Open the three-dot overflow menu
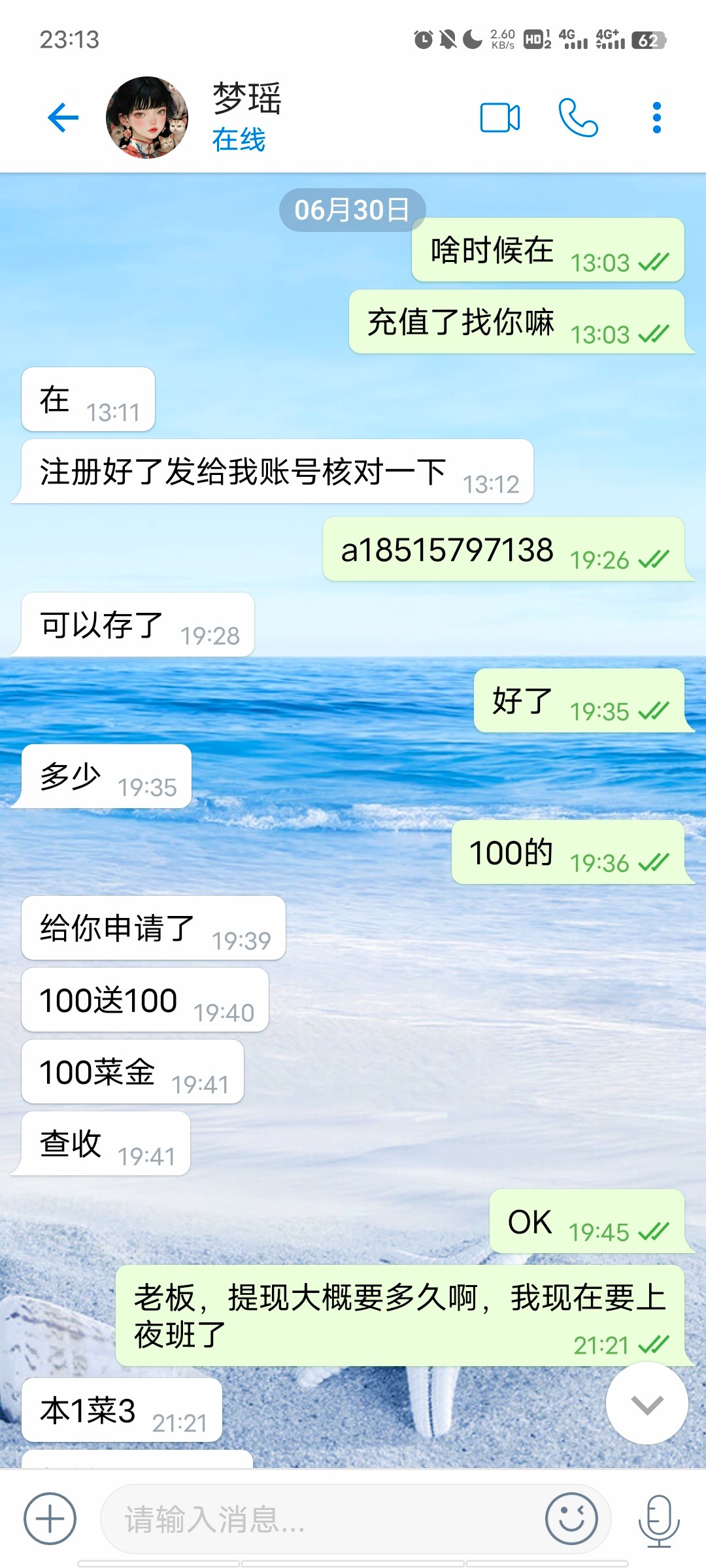The image size is (706, 1568). pyautogui.click(x=657, y=118)
